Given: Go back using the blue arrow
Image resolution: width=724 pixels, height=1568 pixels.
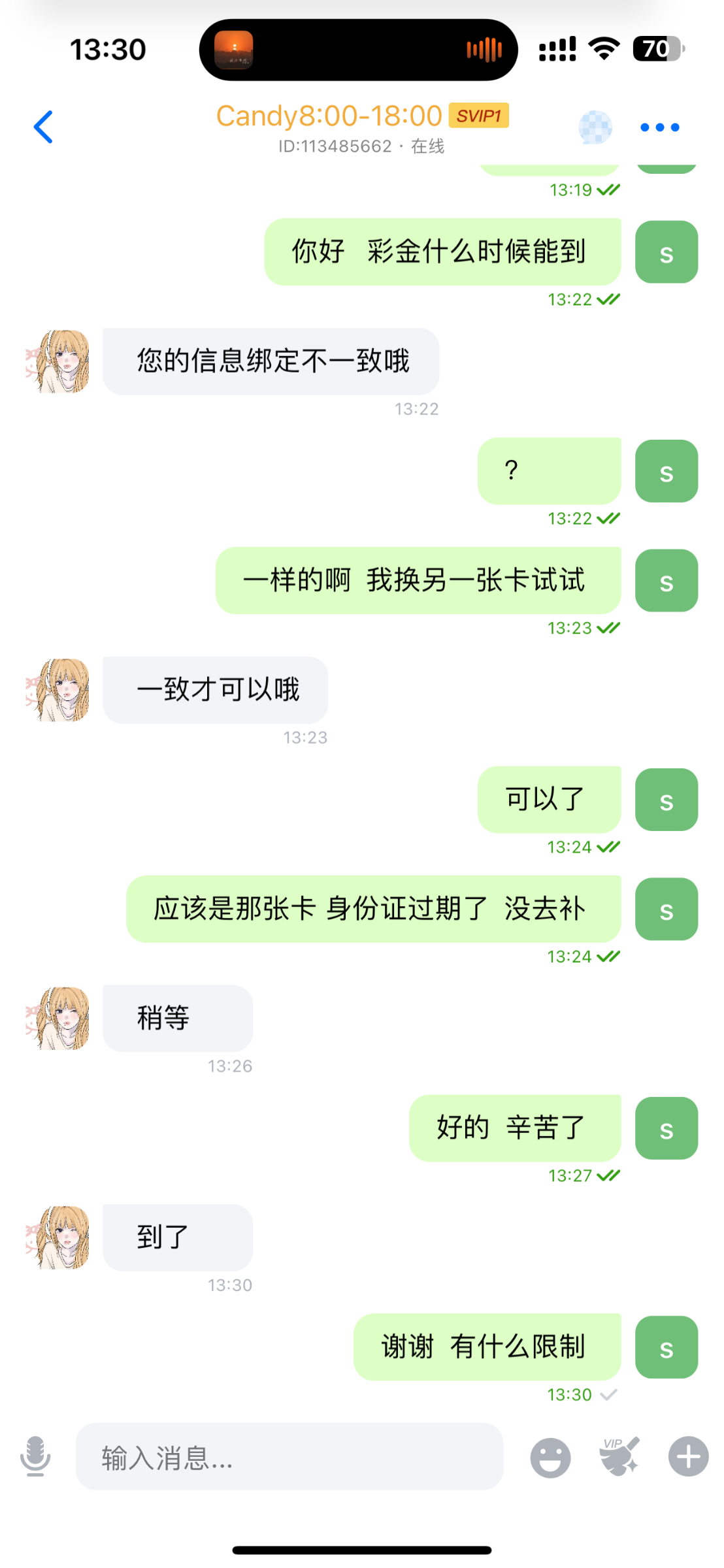Looking at the screenshot, I should 43,127.
